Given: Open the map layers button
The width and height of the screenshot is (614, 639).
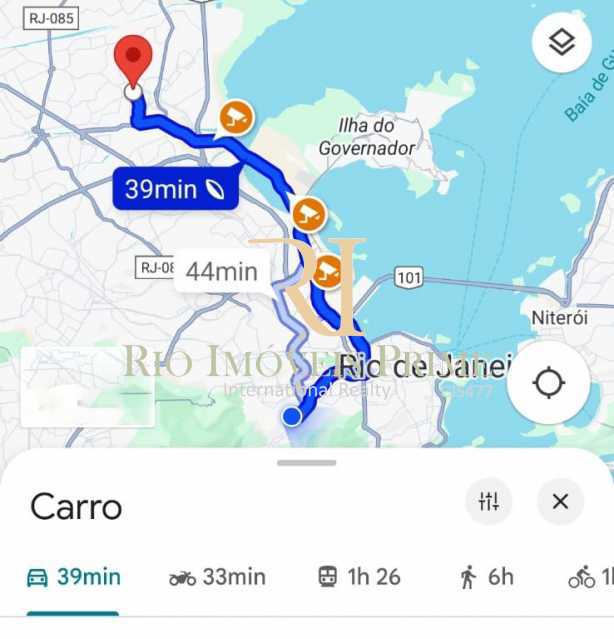Looking at the screenshot, I should pyautogui.click(x=561, y=43).
